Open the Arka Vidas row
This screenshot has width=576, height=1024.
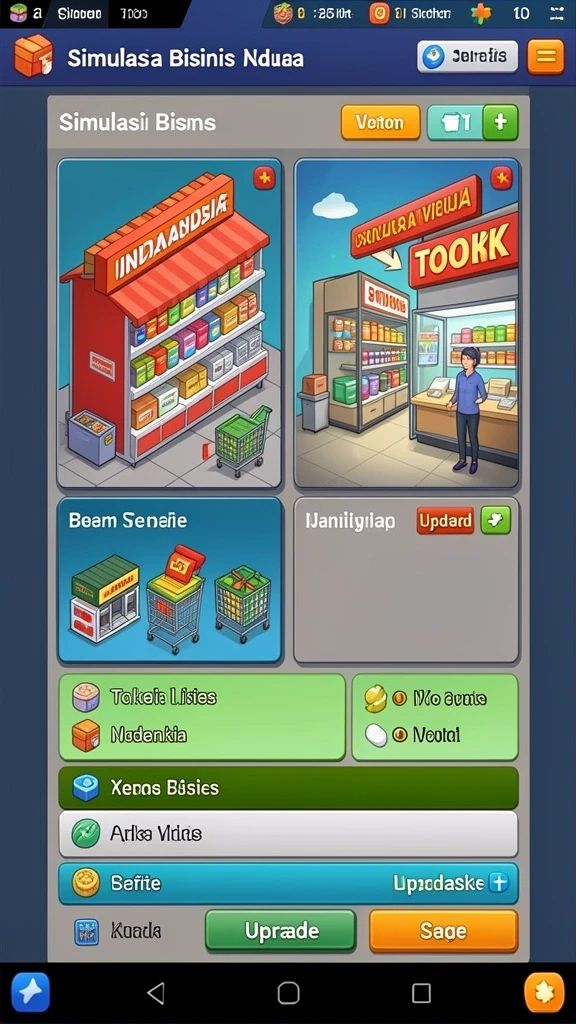click(x=289, y=834)
